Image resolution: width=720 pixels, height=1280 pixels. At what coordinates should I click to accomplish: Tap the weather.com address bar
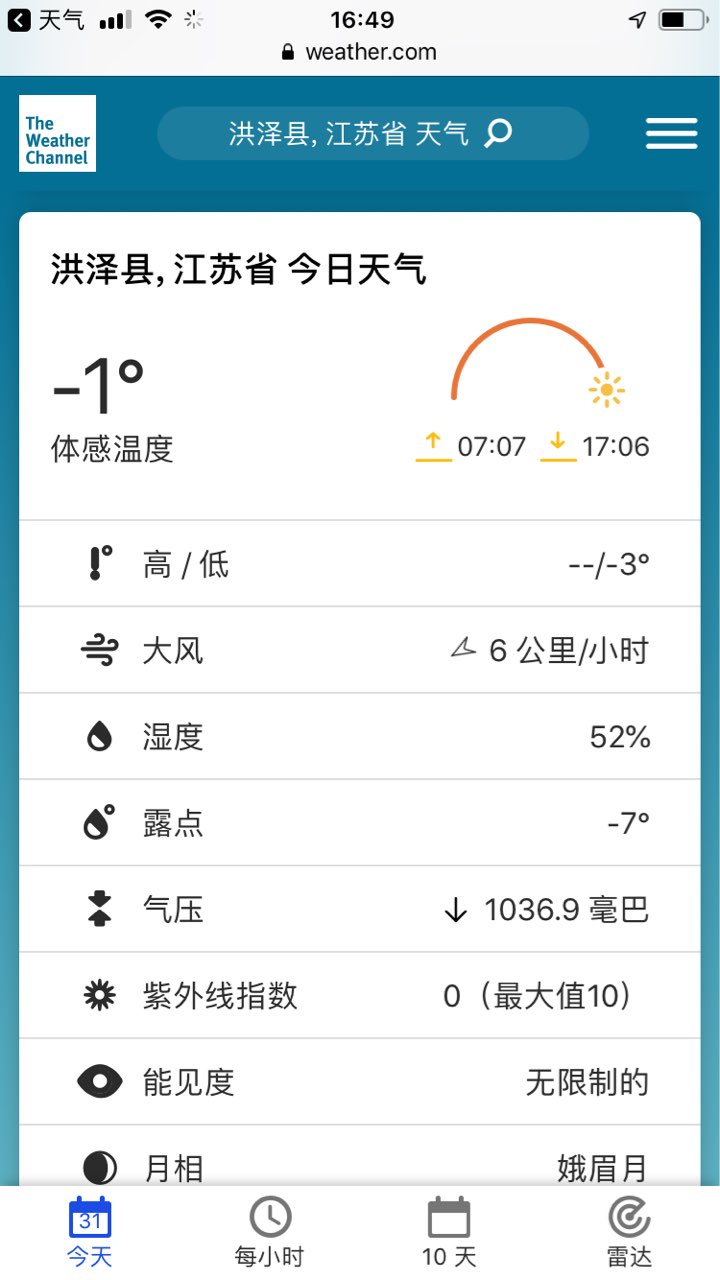pos(359,52)
